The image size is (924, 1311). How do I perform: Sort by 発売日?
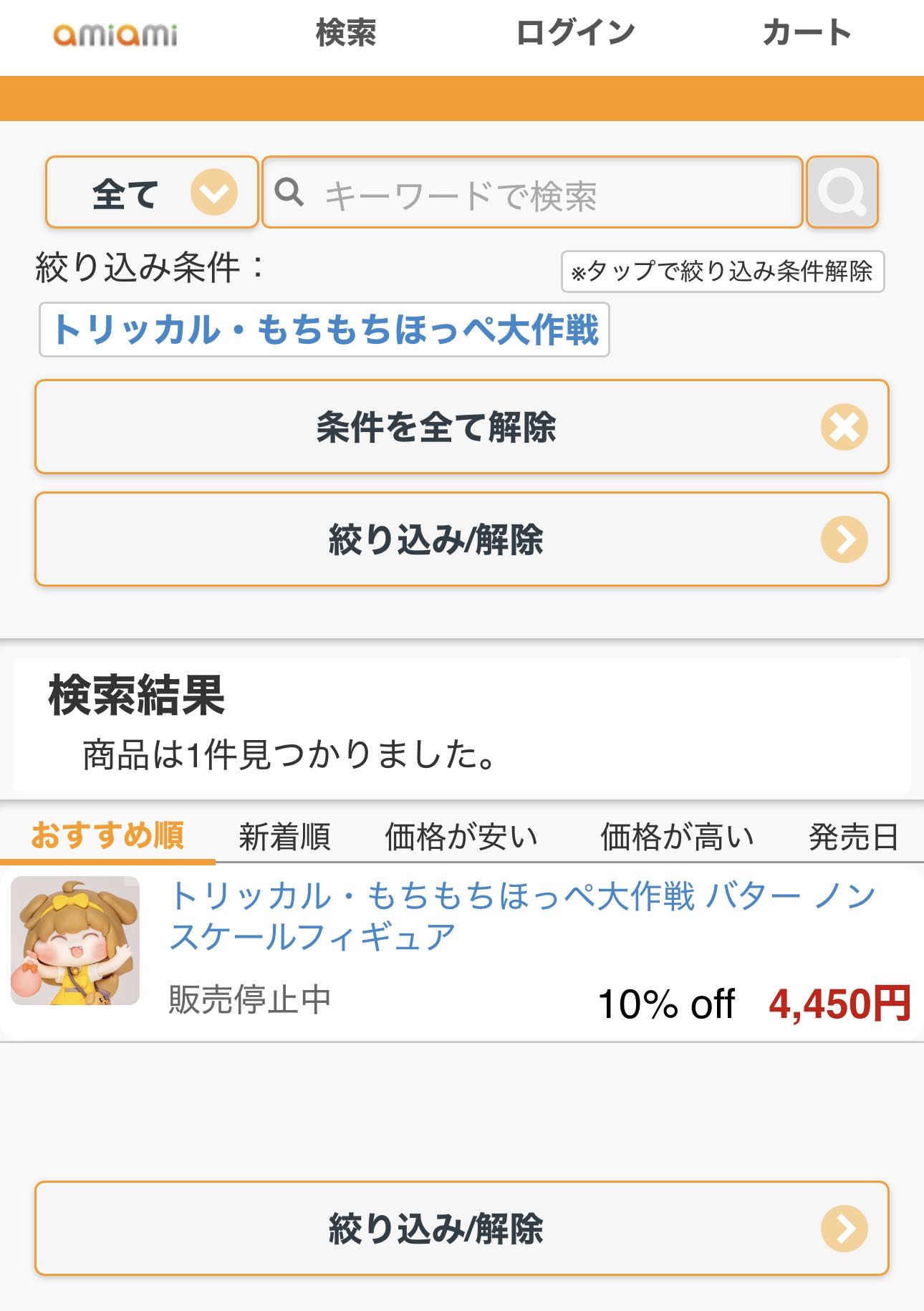853,836
